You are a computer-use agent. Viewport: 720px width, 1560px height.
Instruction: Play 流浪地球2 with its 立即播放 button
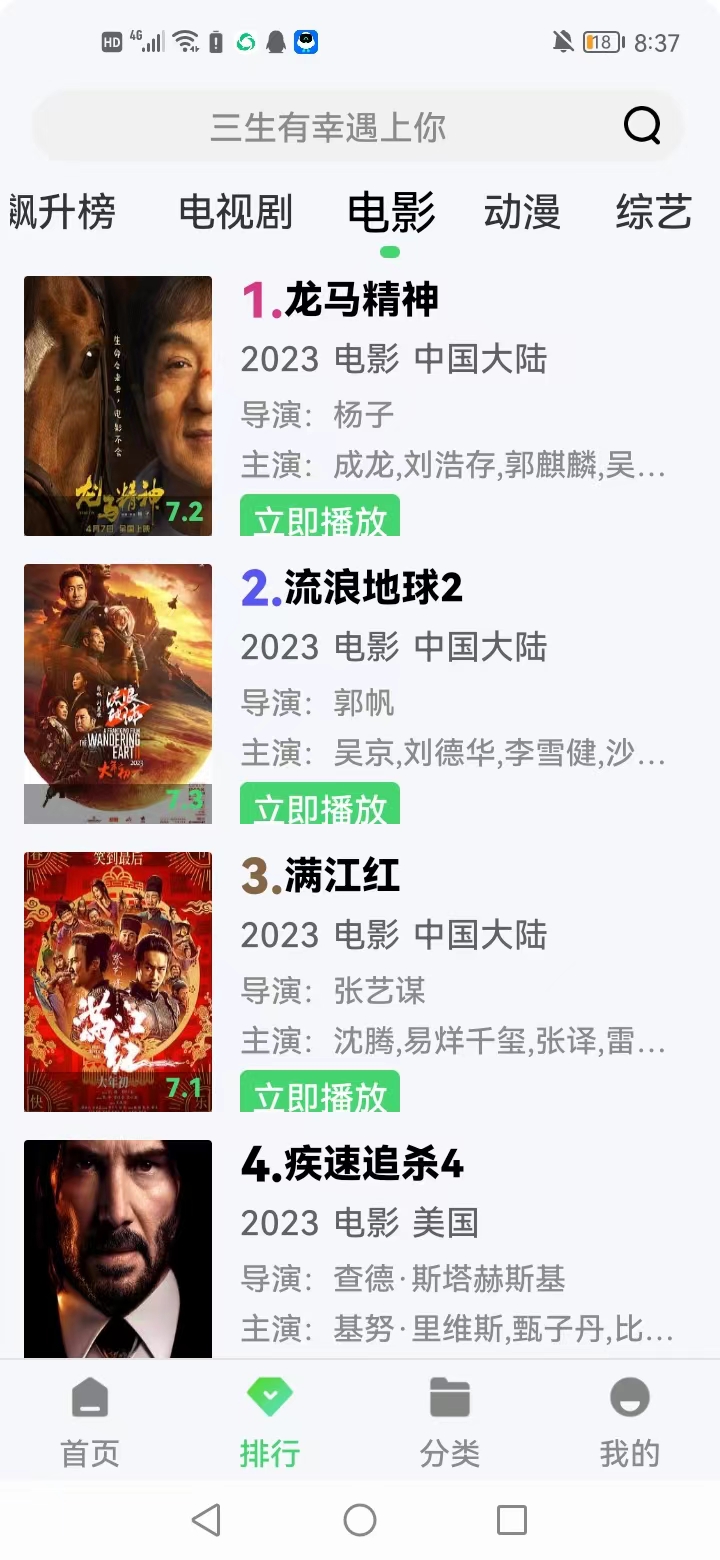coord(320,804)
